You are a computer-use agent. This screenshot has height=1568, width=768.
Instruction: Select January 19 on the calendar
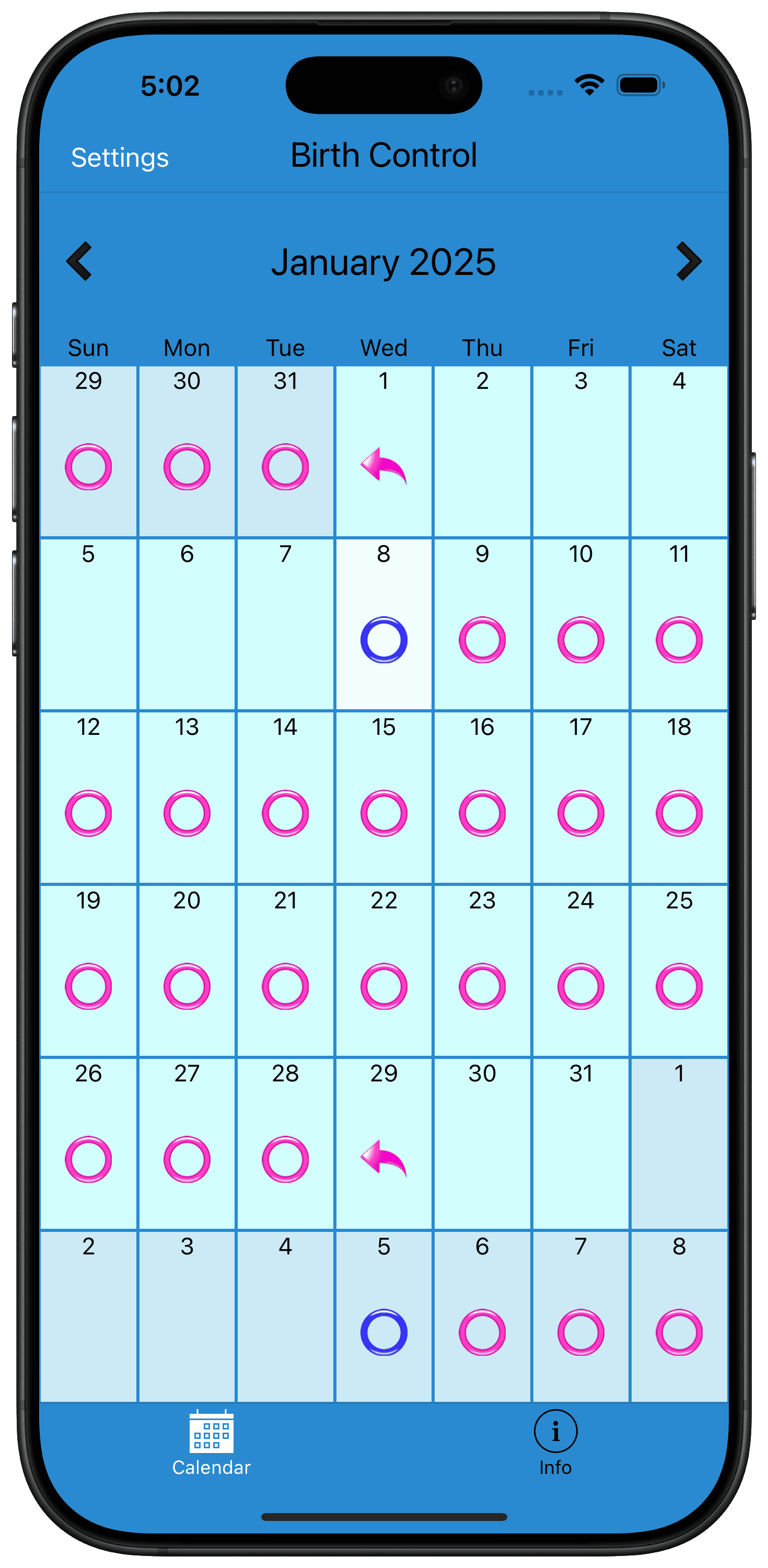[88, 971]
